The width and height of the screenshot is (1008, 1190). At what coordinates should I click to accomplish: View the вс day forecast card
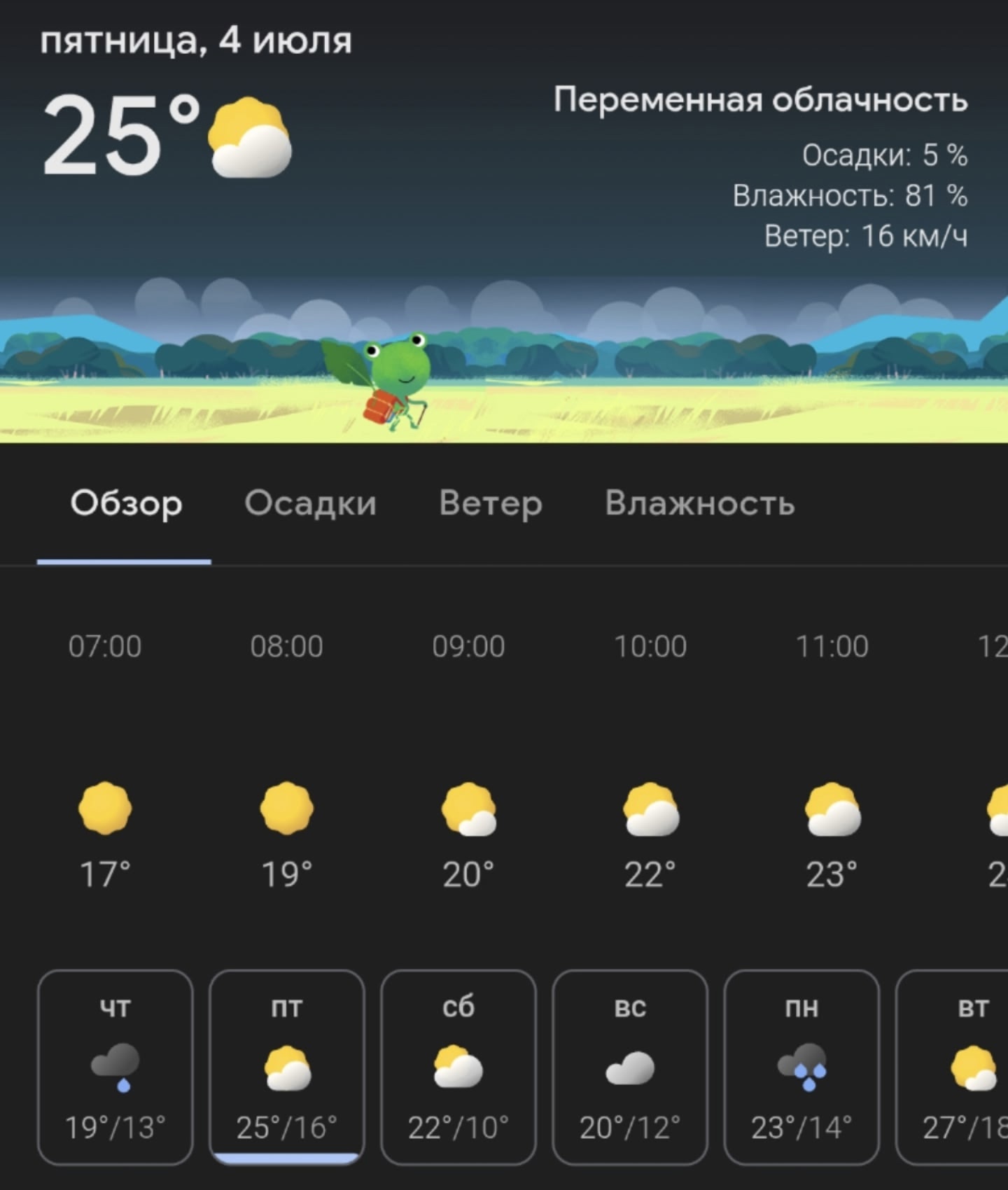(629, 1067)
